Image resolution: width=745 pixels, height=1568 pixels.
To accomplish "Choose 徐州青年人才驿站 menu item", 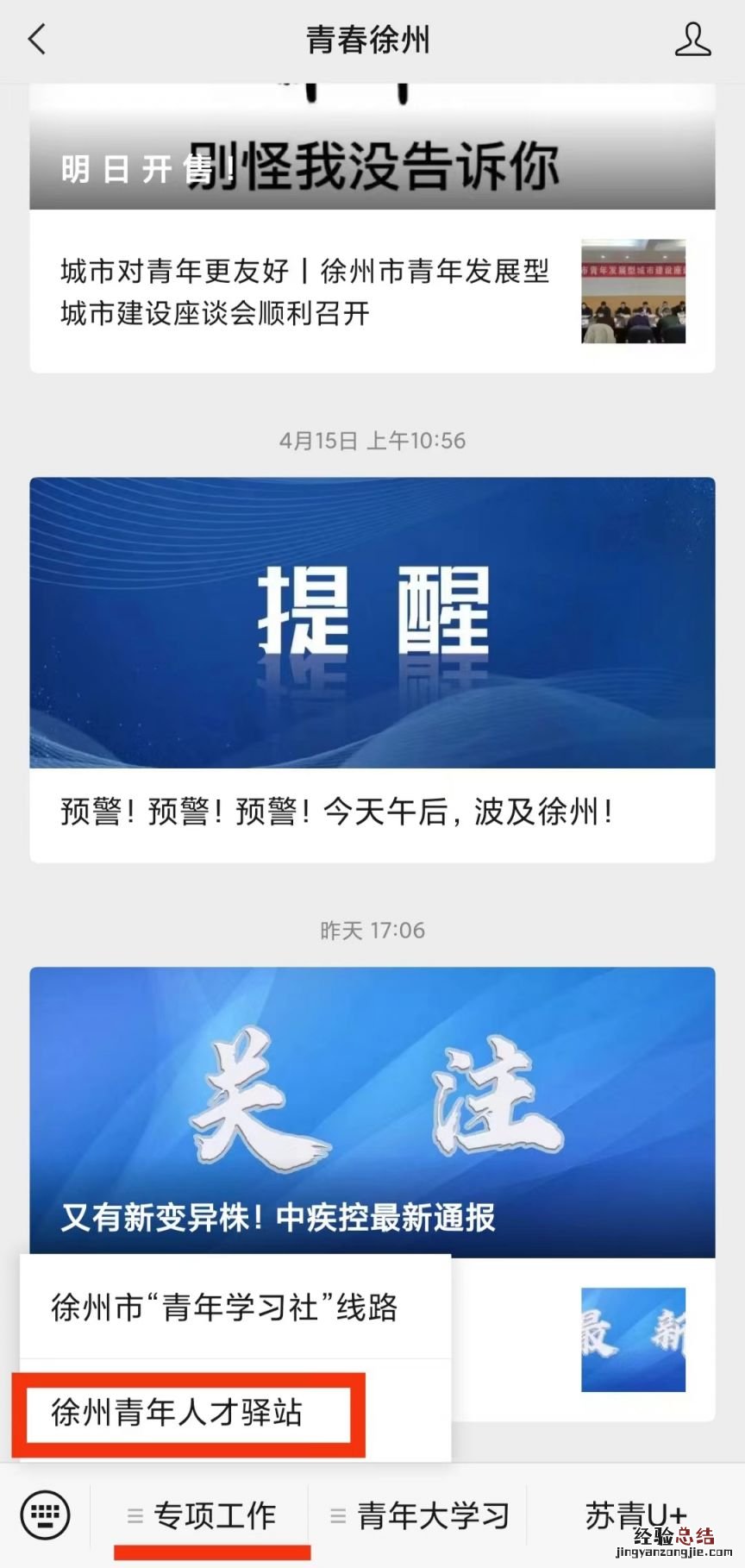I will [178, 1414].
